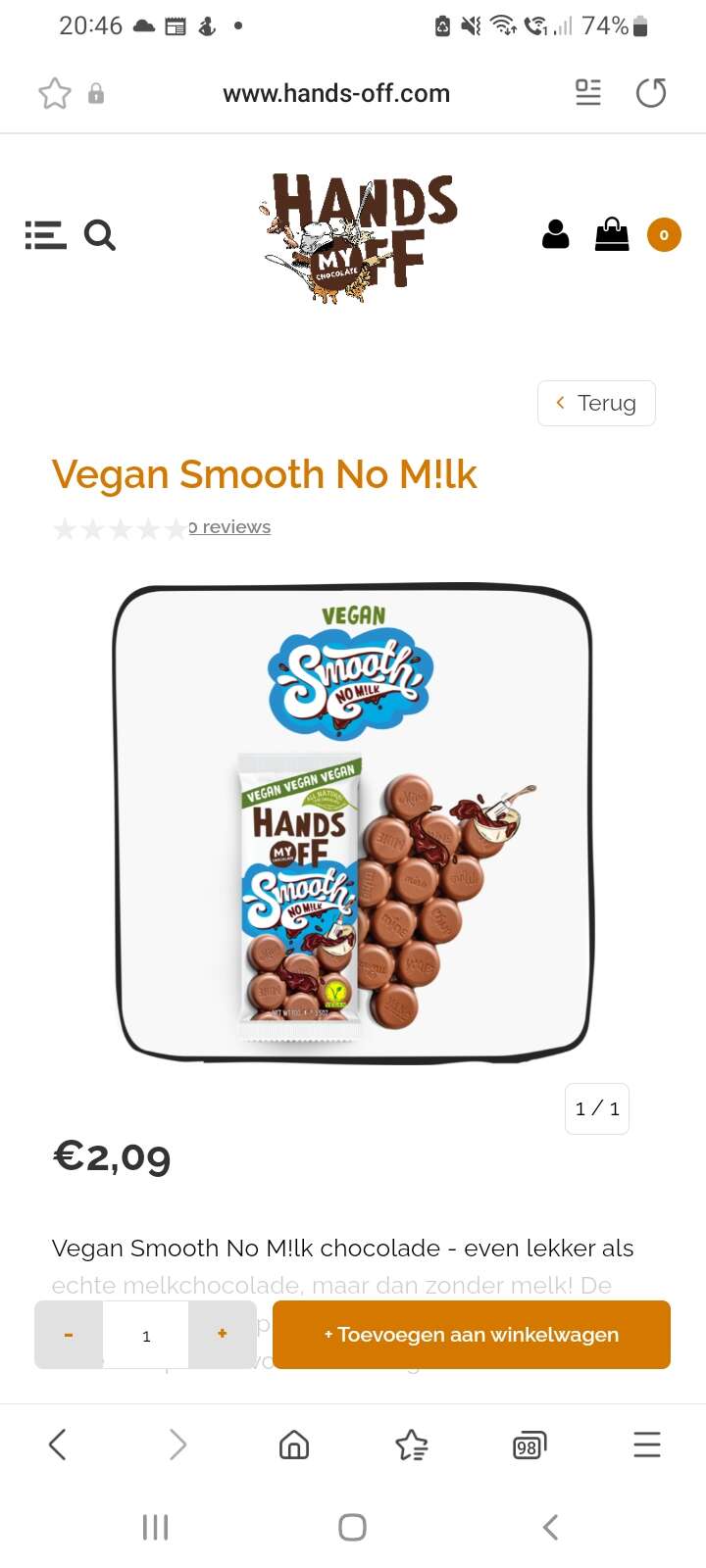Screen dimensions: 706x1568
Task: Go to the Hands Off logo homepage
Action: pos(358,236)
